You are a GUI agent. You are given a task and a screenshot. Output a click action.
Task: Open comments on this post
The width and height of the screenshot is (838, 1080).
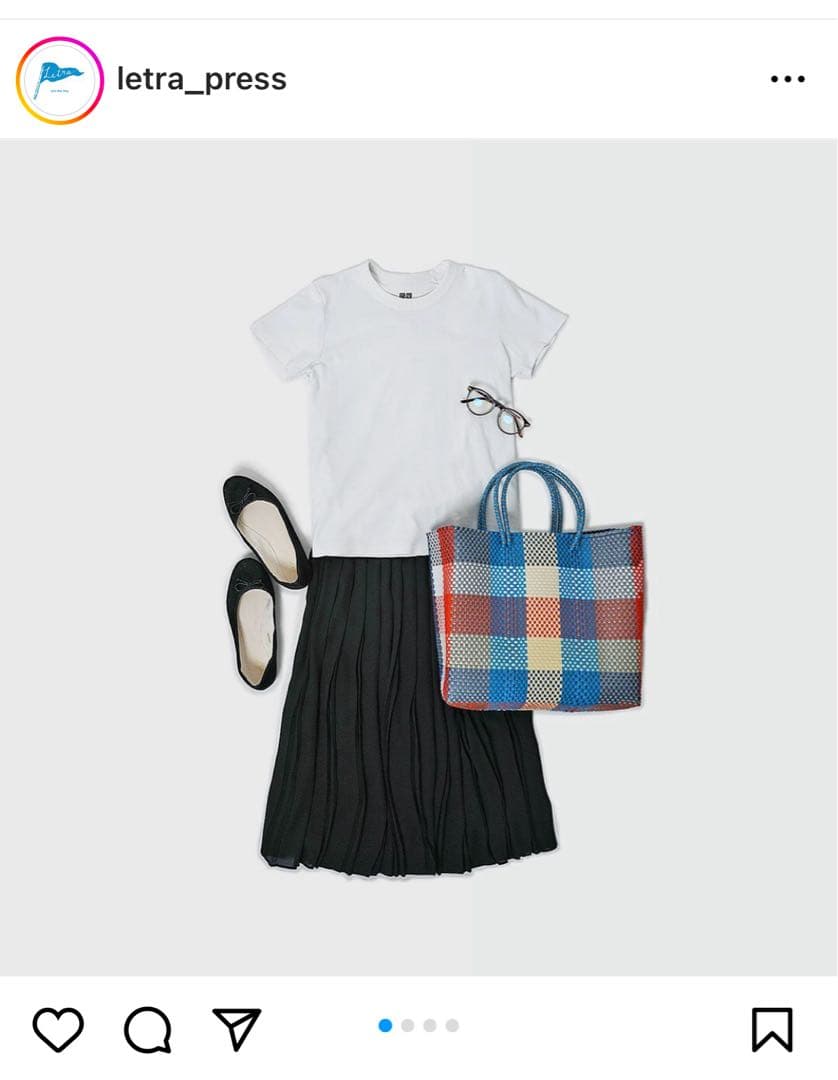(148, 1029)
